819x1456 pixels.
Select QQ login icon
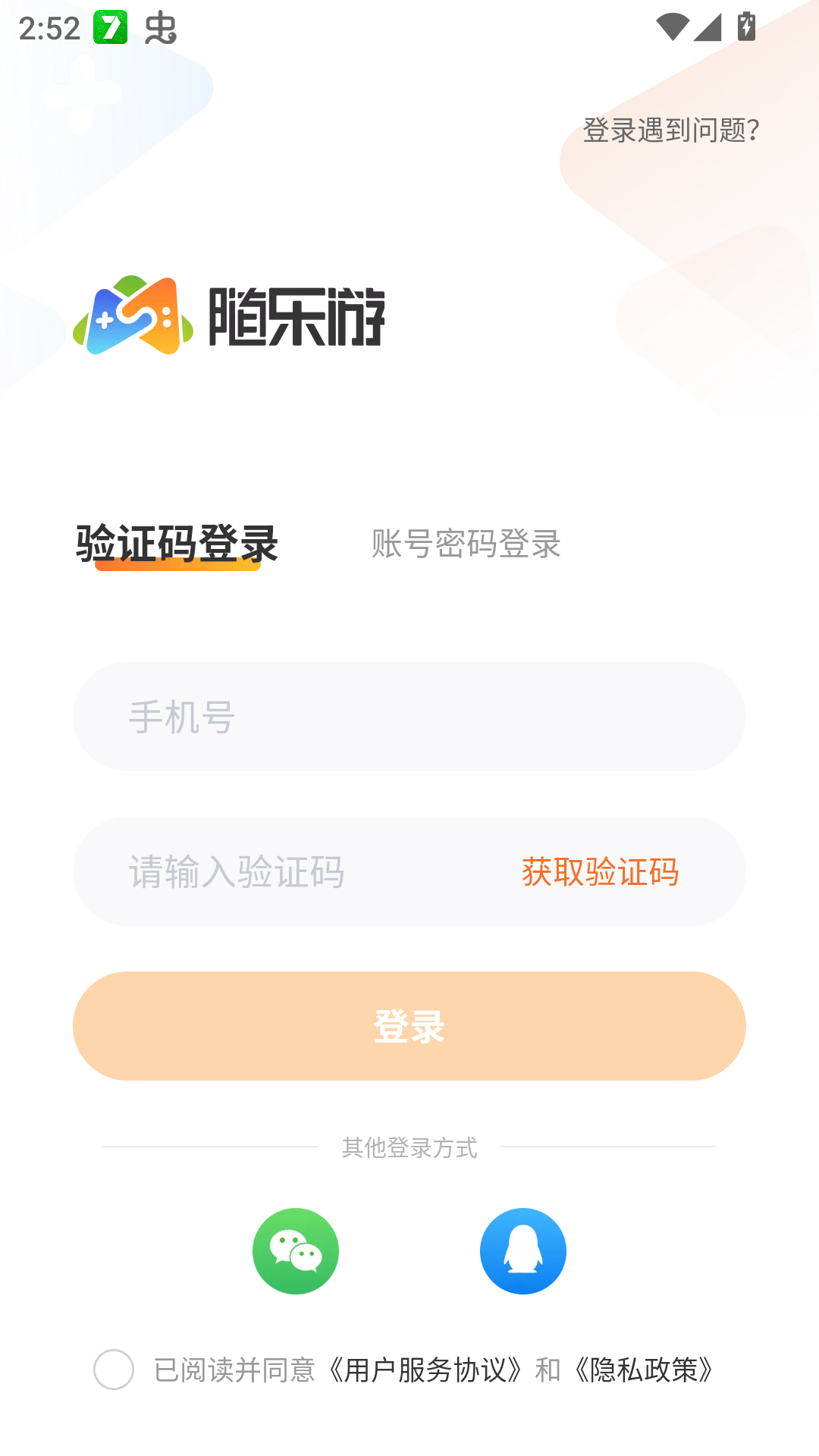[522, 1251]
